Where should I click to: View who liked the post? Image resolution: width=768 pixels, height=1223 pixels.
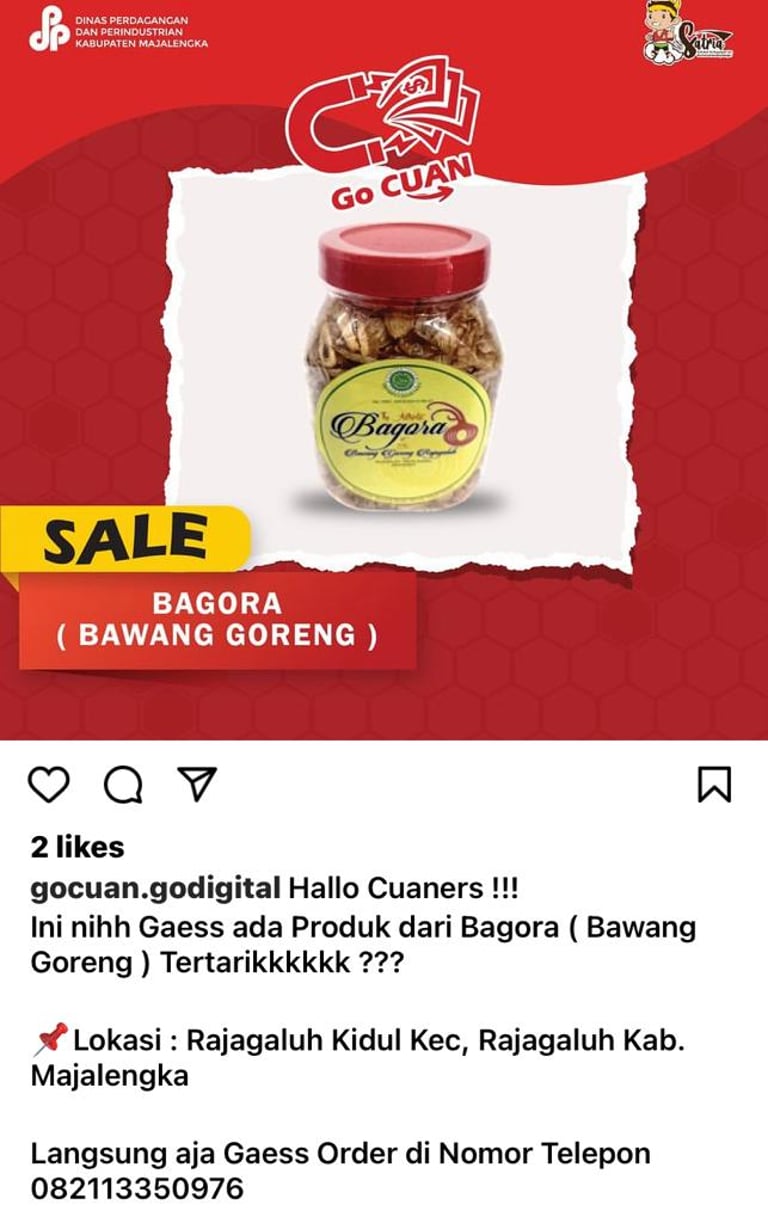(77, 847)
